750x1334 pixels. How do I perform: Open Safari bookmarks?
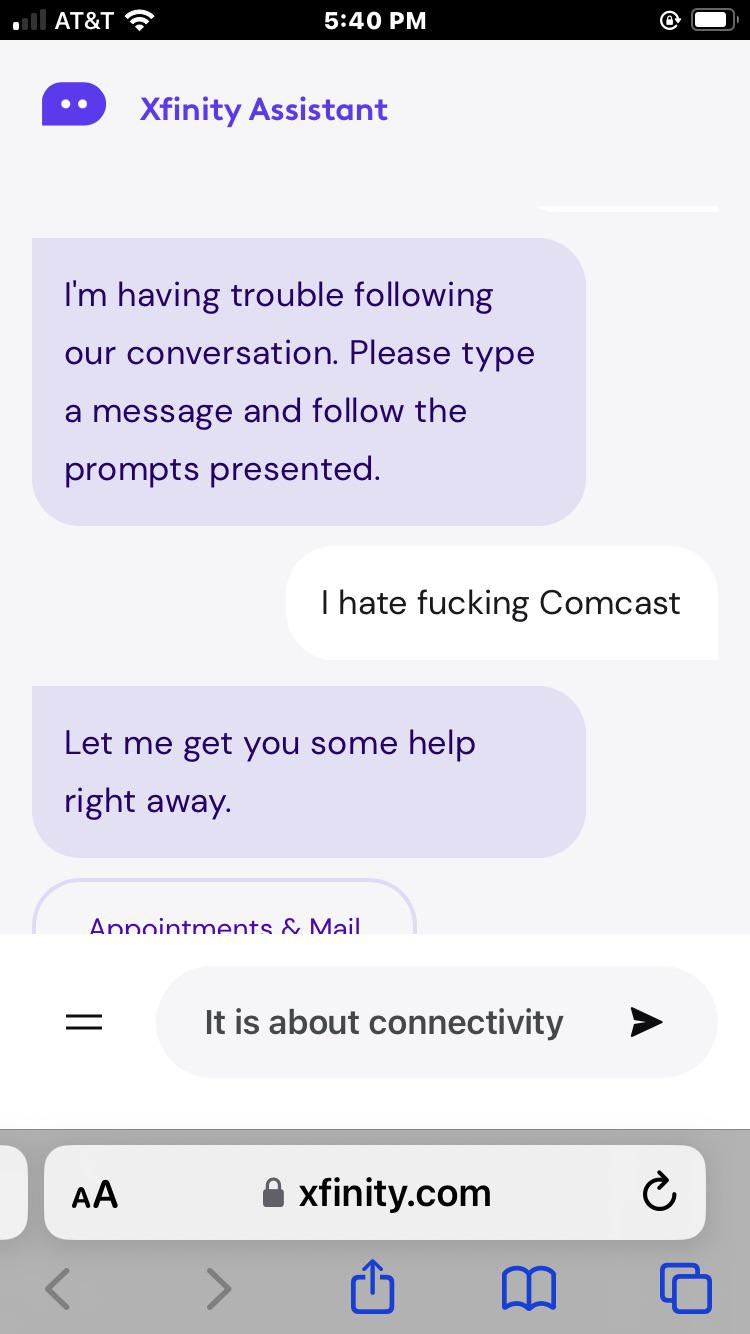[528, 1288]
